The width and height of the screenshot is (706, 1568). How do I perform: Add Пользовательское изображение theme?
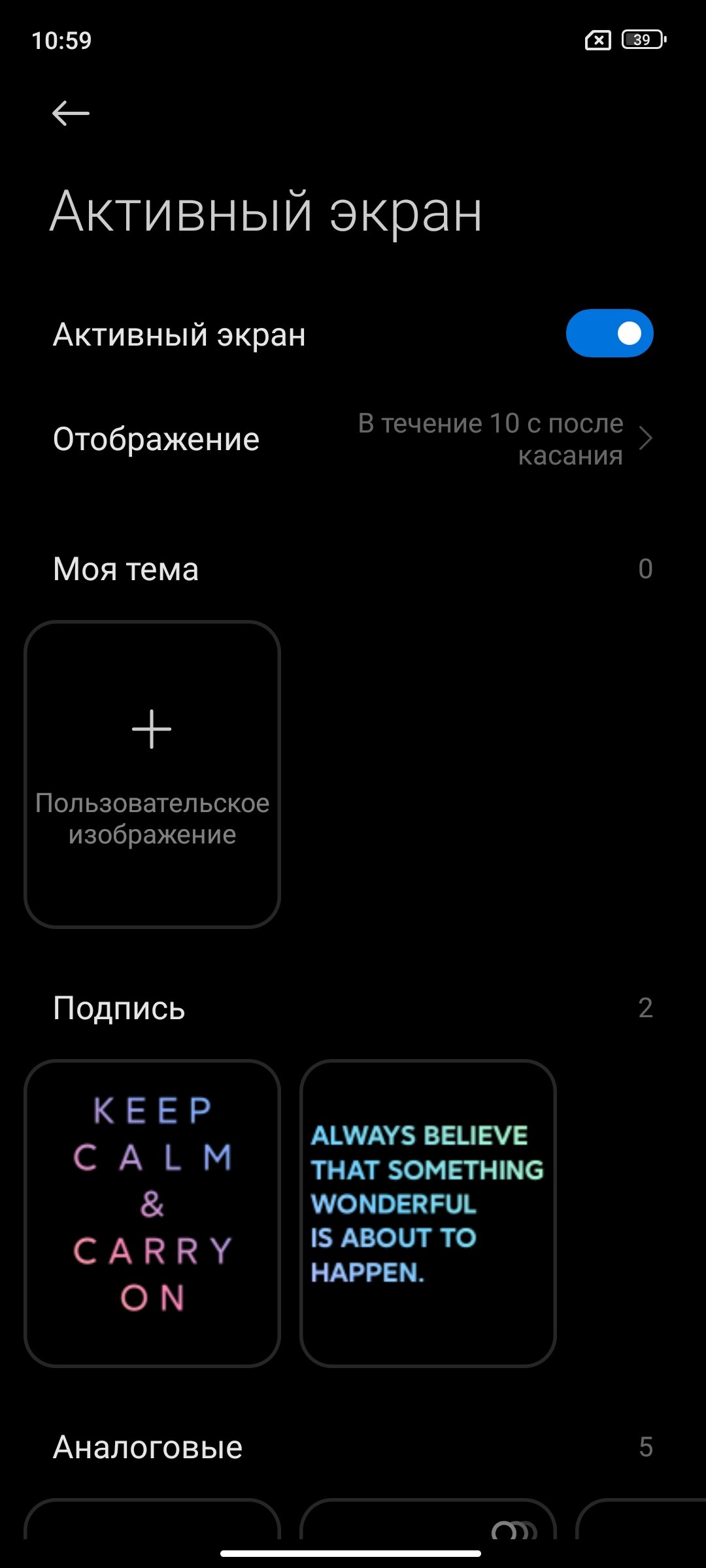152,774
